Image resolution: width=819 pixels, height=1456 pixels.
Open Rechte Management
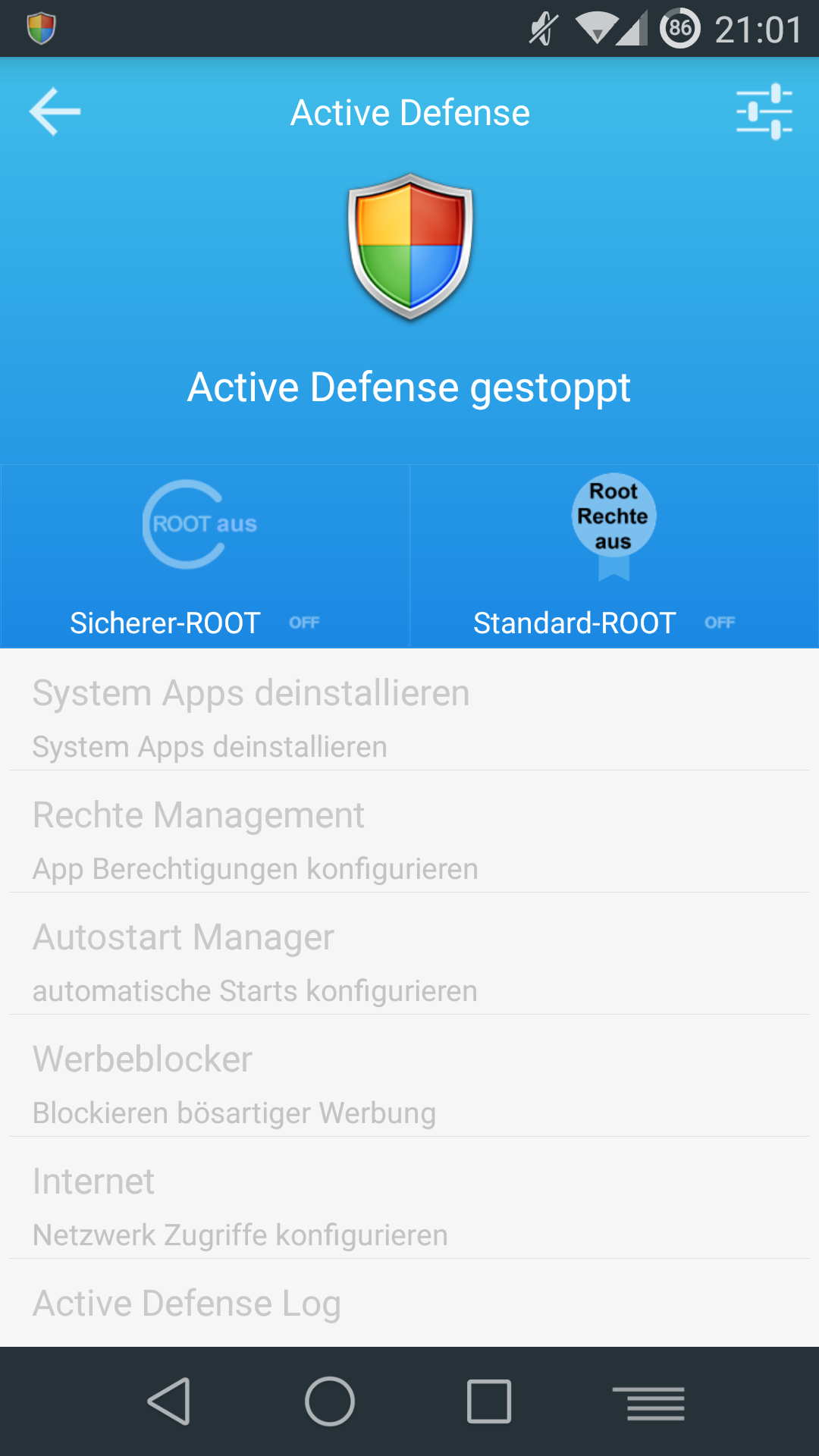pos(409,832)
